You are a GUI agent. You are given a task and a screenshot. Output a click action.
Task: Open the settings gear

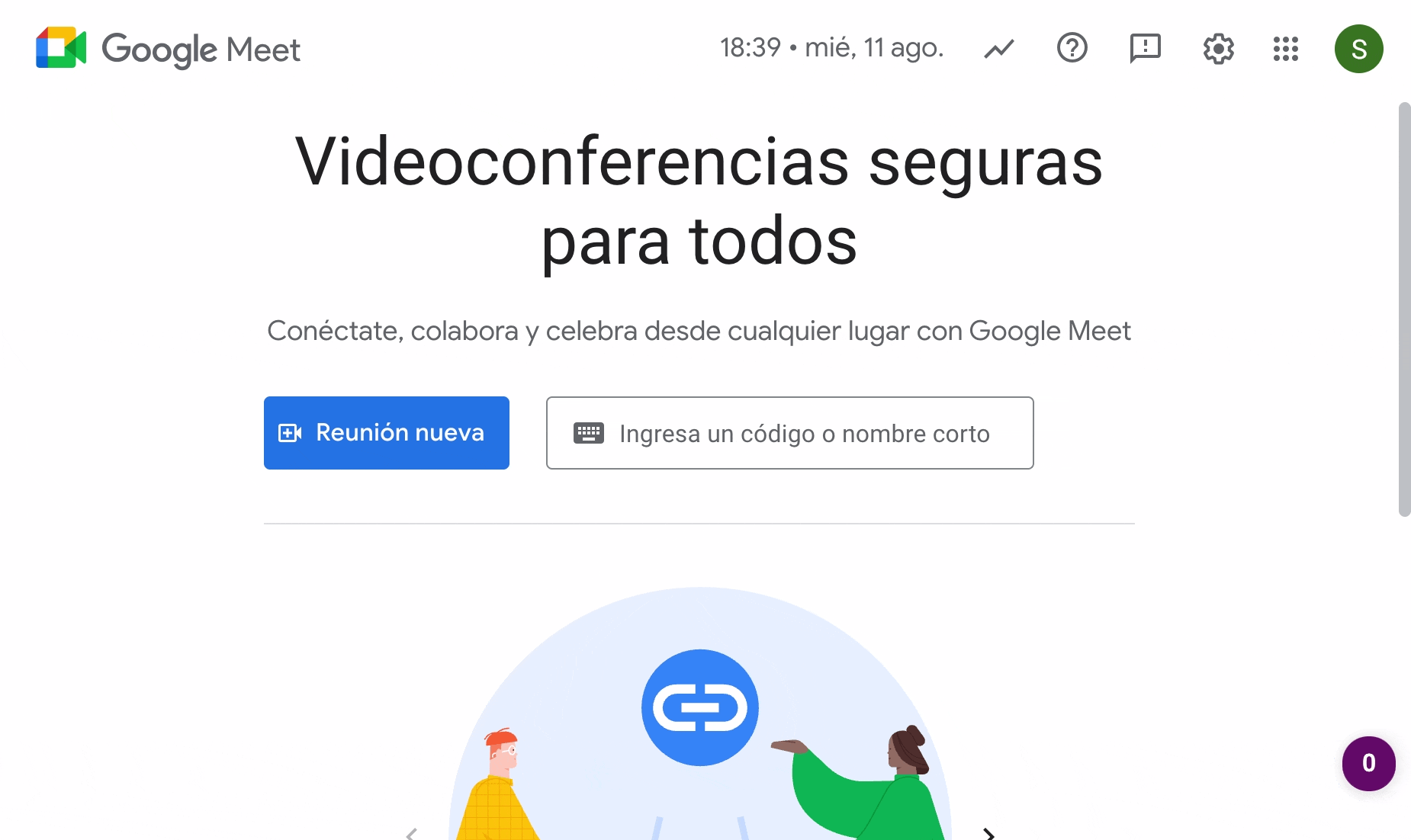[1218, 49]
